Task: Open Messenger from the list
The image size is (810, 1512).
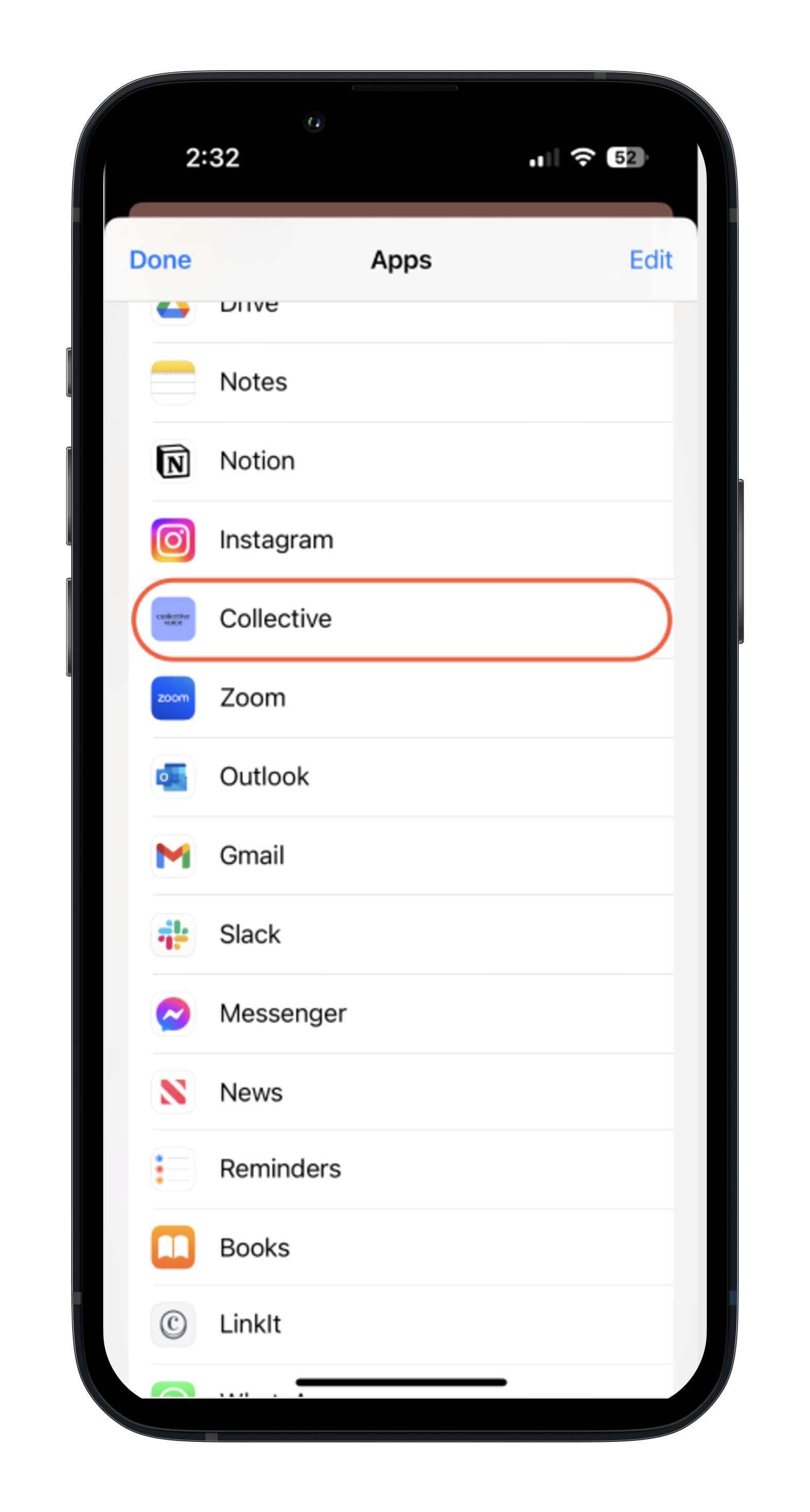Action: [x=401, y=1014]
